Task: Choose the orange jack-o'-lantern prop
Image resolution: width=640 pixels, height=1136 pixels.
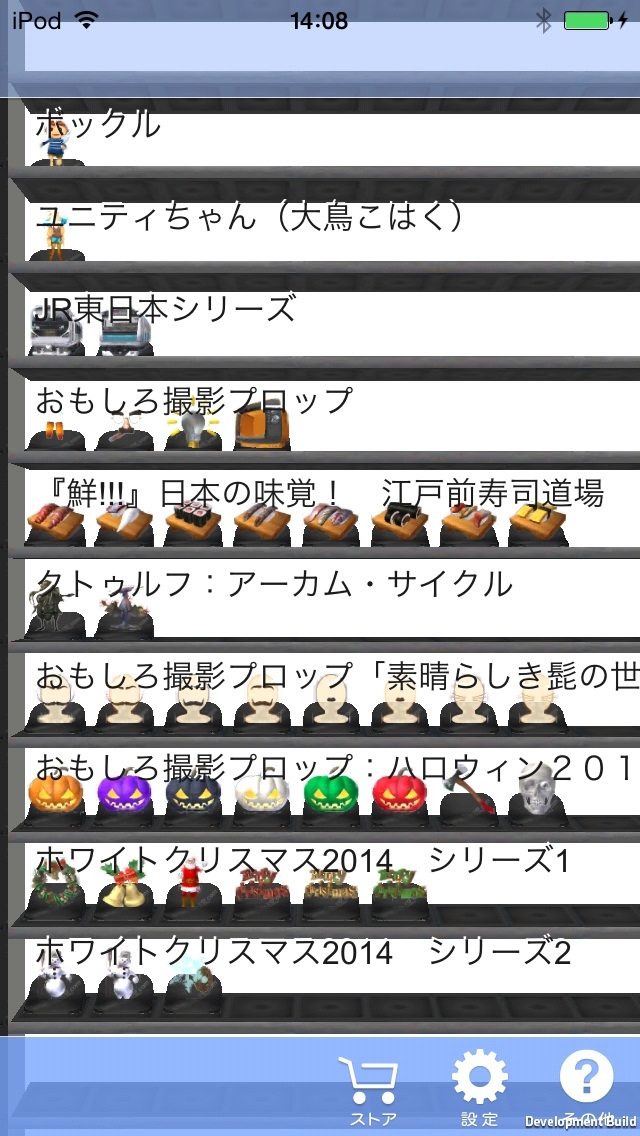Action: pyautogui.click(x=54, y=795)
